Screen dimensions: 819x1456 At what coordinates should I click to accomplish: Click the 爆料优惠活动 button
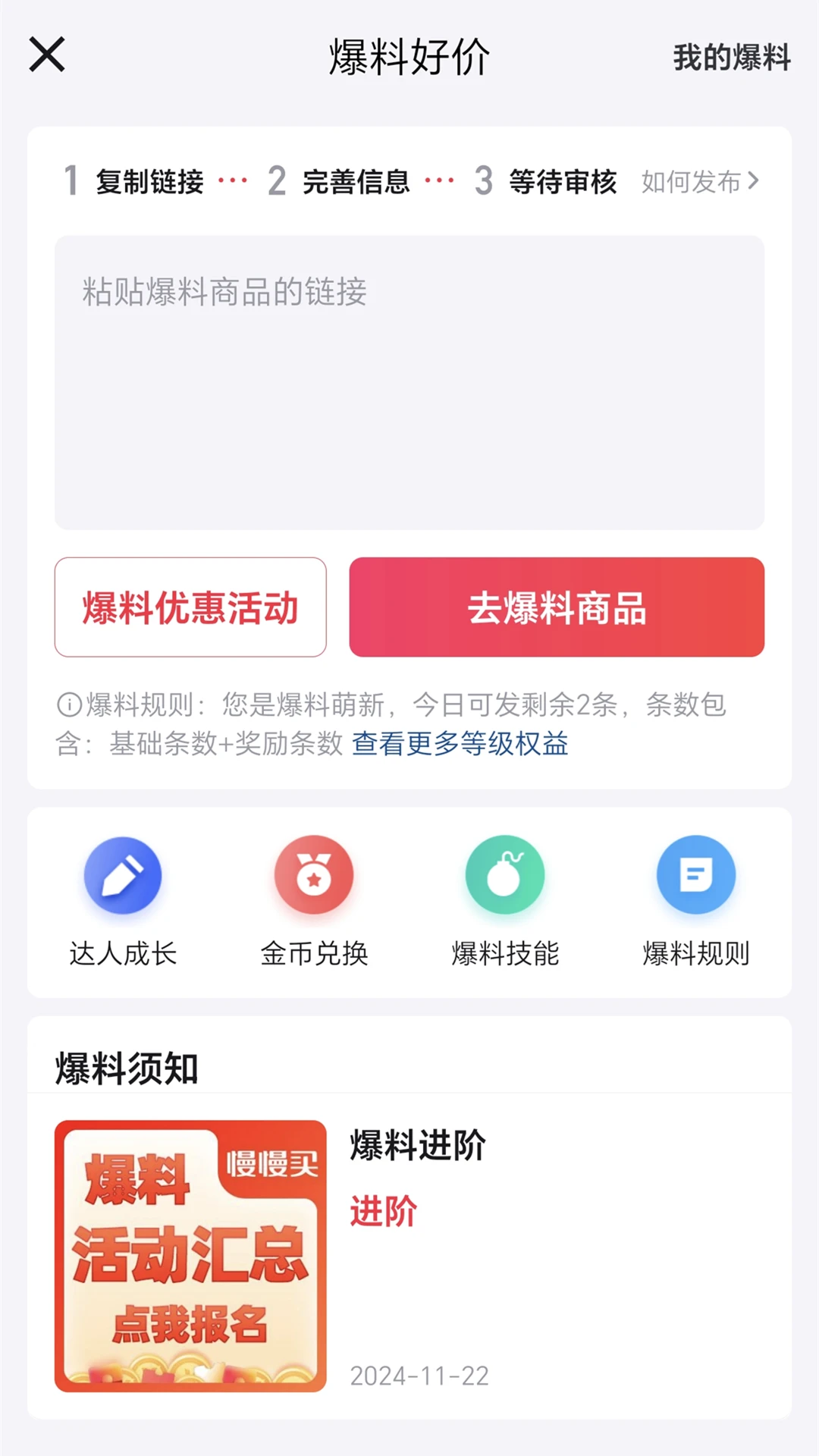point(190,607)
